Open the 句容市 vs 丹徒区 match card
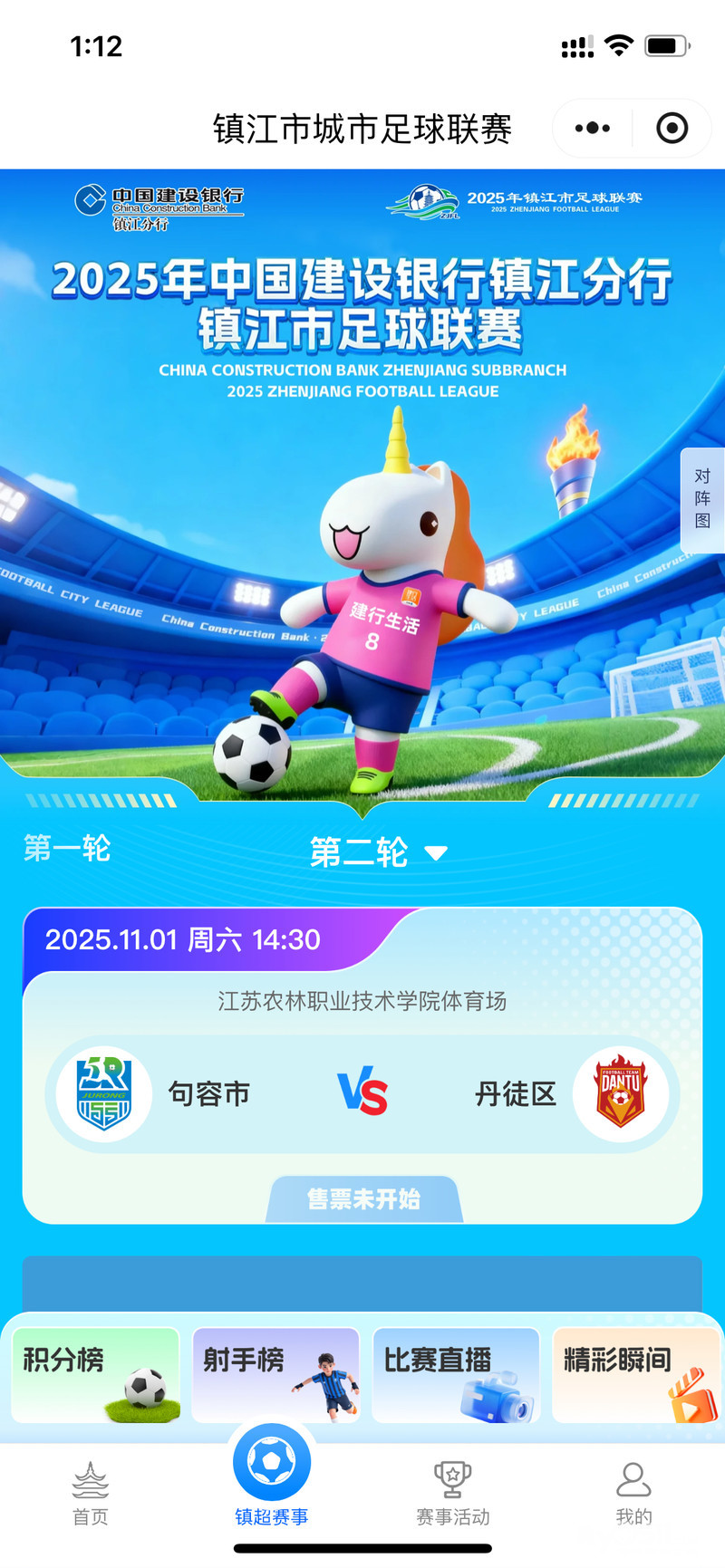 point(362,1094)
